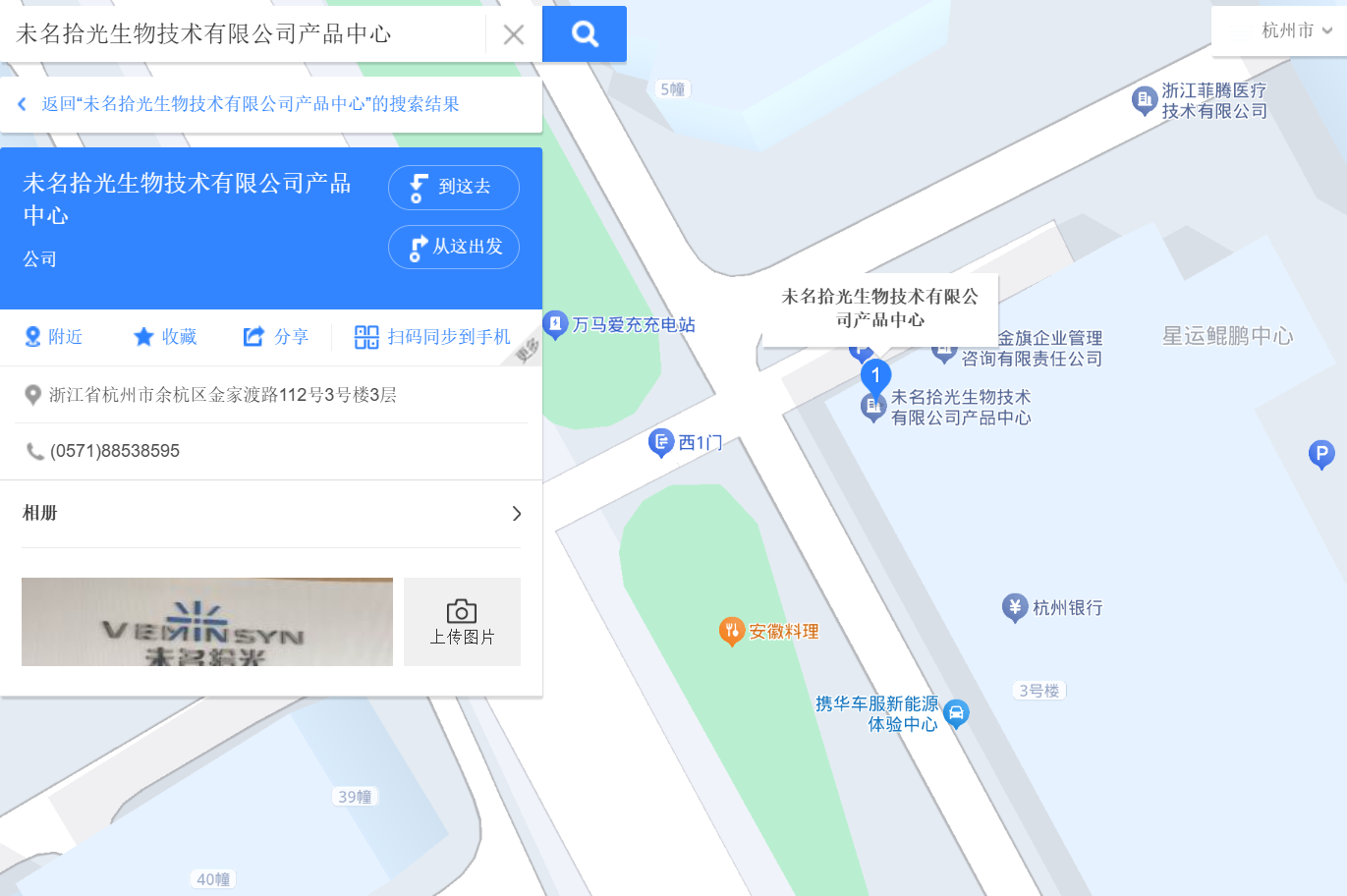View the VEMINSYN album photo
This screenshot has width=1347, height=896.
click(x=206, y=622)
